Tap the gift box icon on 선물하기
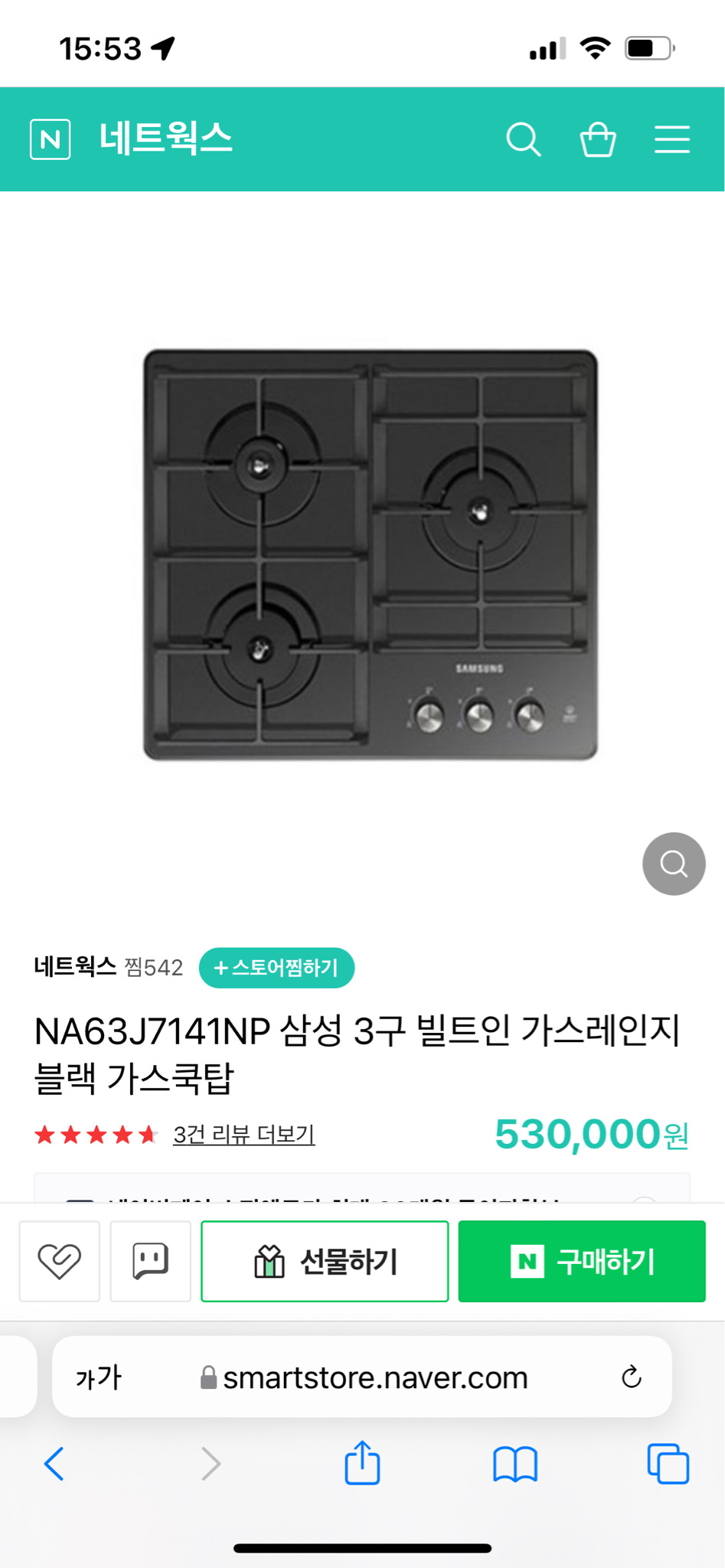Viewport: 725px width, 1568px height. point(269,1260)
